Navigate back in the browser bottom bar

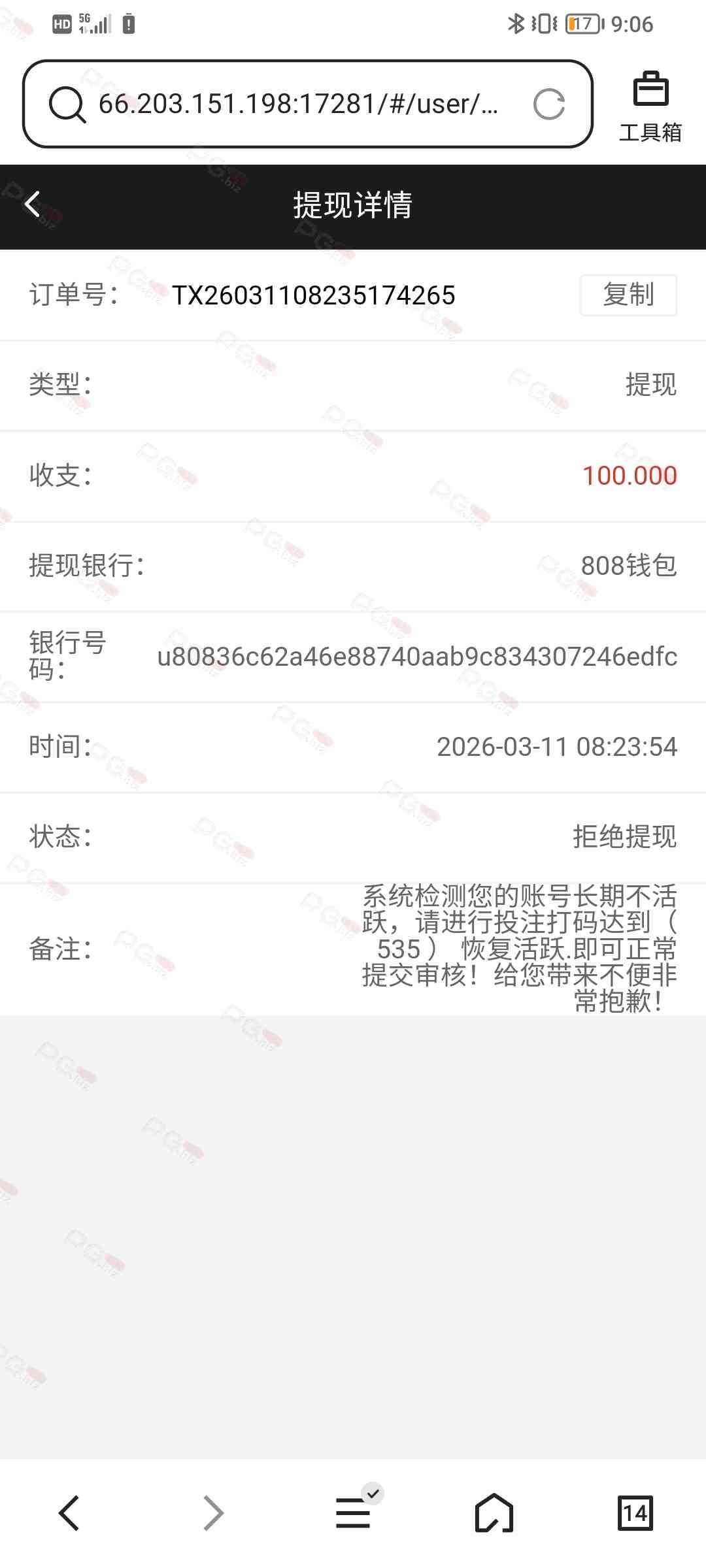69,1512
